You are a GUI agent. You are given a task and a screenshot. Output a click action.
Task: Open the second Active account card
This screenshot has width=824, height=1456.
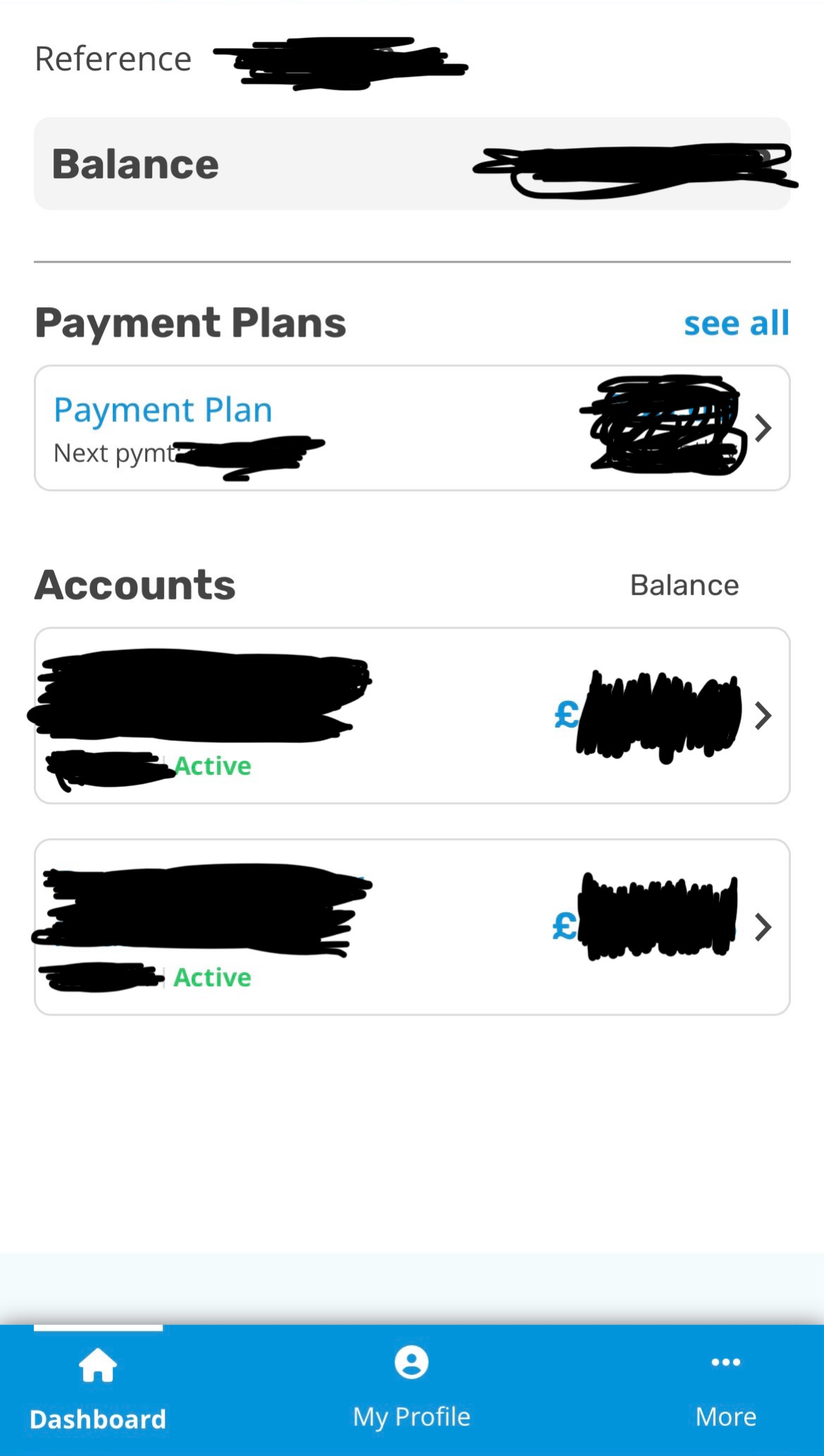[x=412, y=926]
